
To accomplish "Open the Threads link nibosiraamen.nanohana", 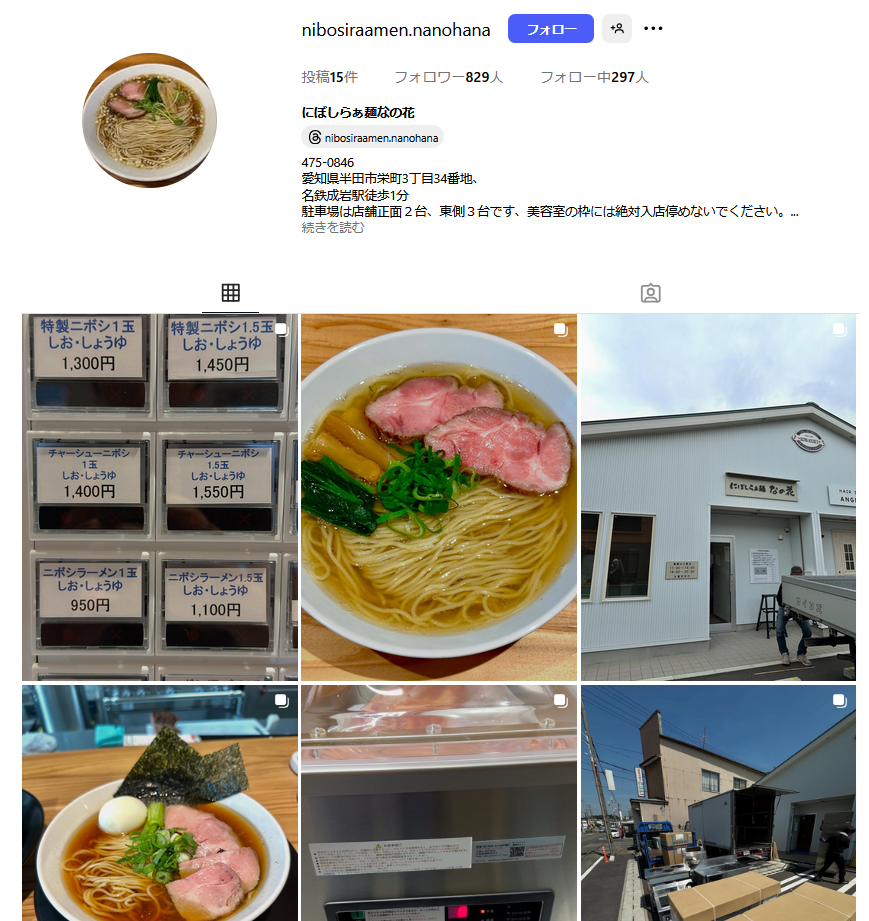I will pyautogui.click(x=372, y=137).
